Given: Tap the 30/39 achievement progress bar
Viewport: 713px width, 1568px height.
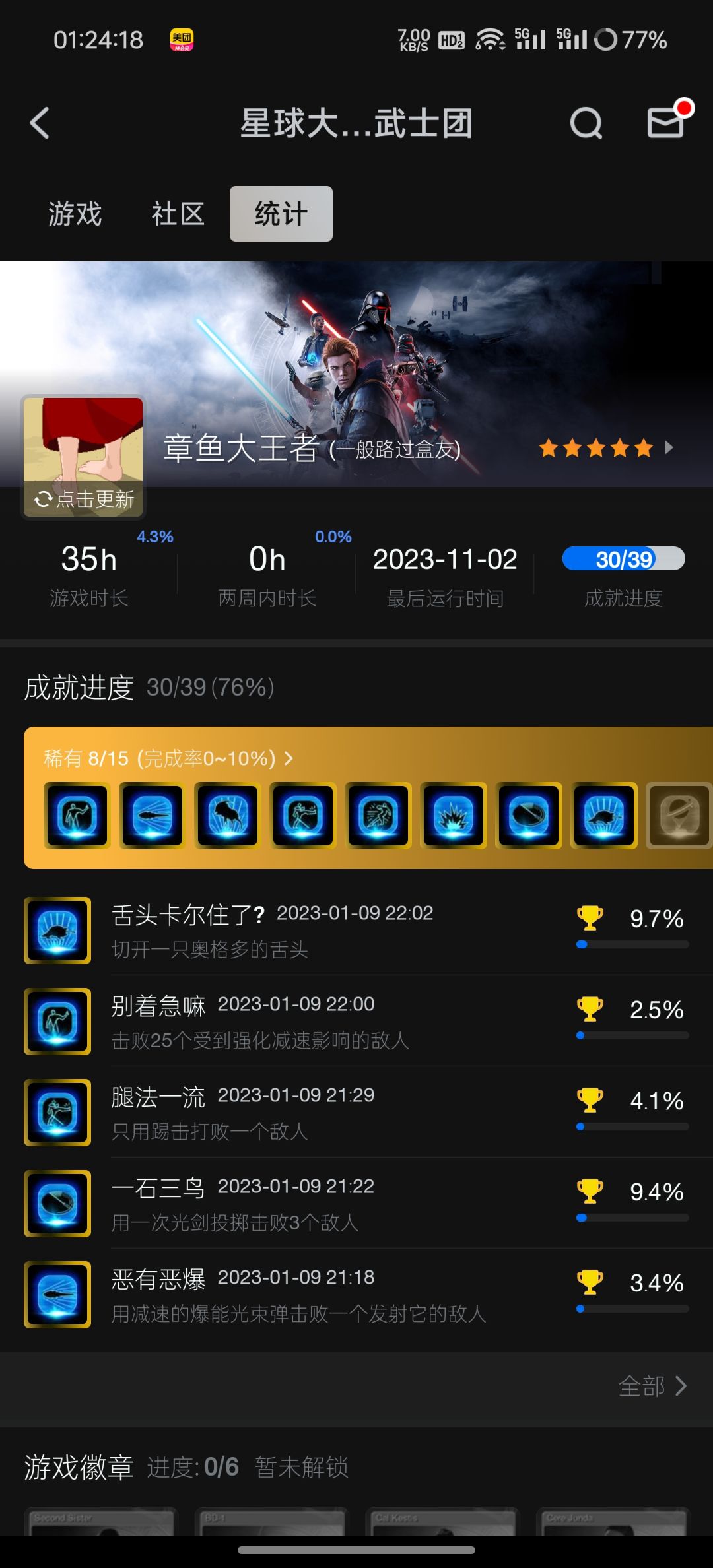Looking at the screenshot, I should pyautogui.click(x=623, y=558).
